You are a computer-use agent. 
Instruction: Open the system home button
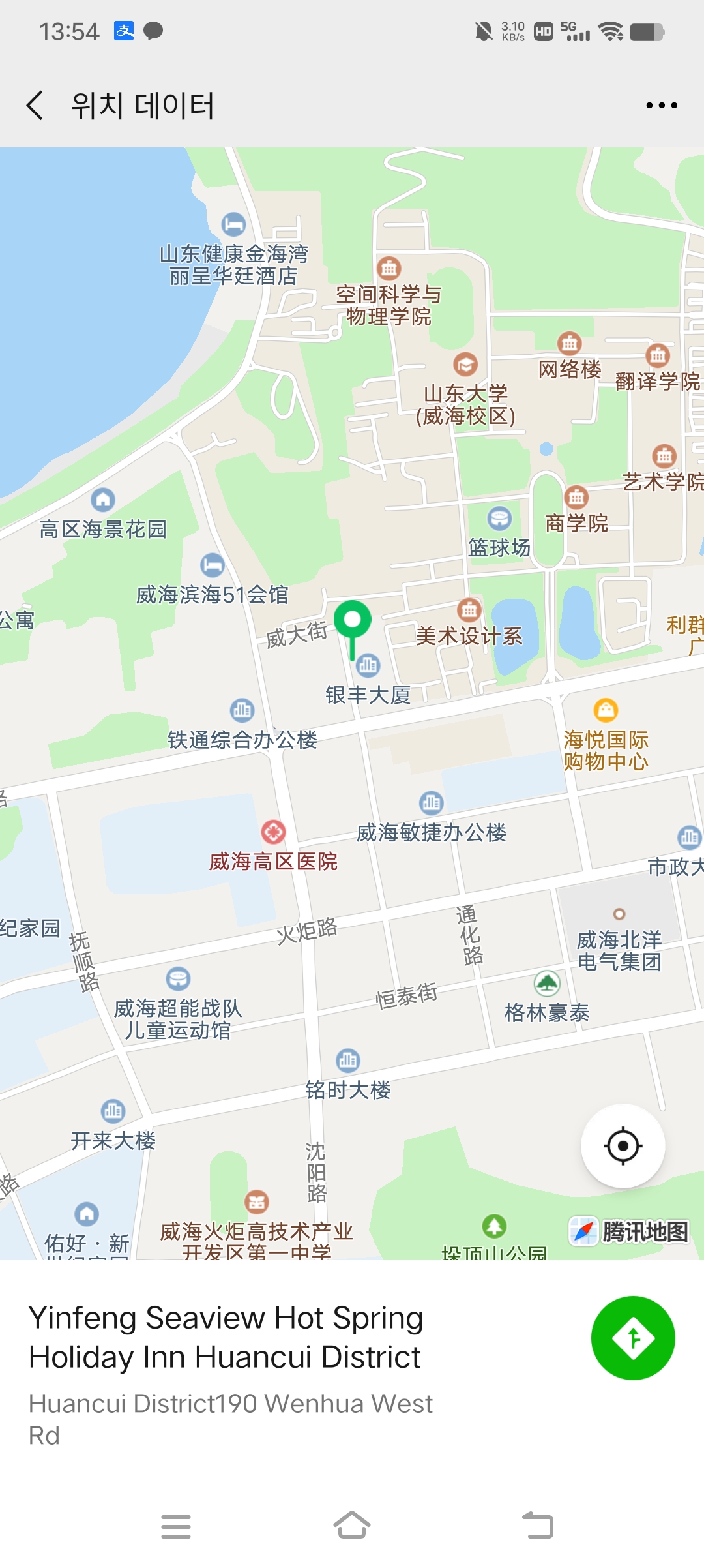click(x=352, y=1525)
